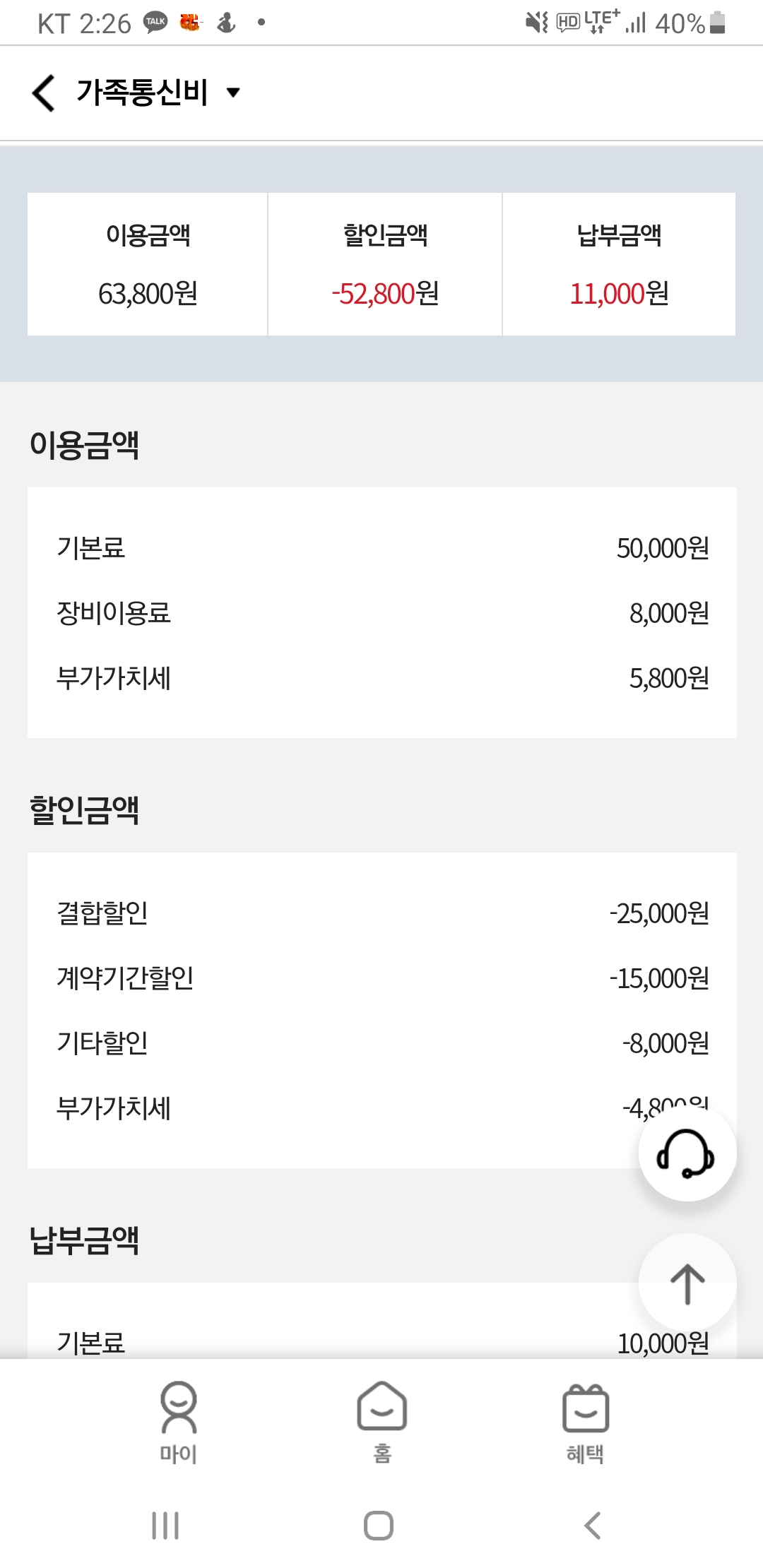The image size is (763, 1568).
Task: Switch to the 홈 tab
Action: pyautogui.click(x=381, y=1421)
